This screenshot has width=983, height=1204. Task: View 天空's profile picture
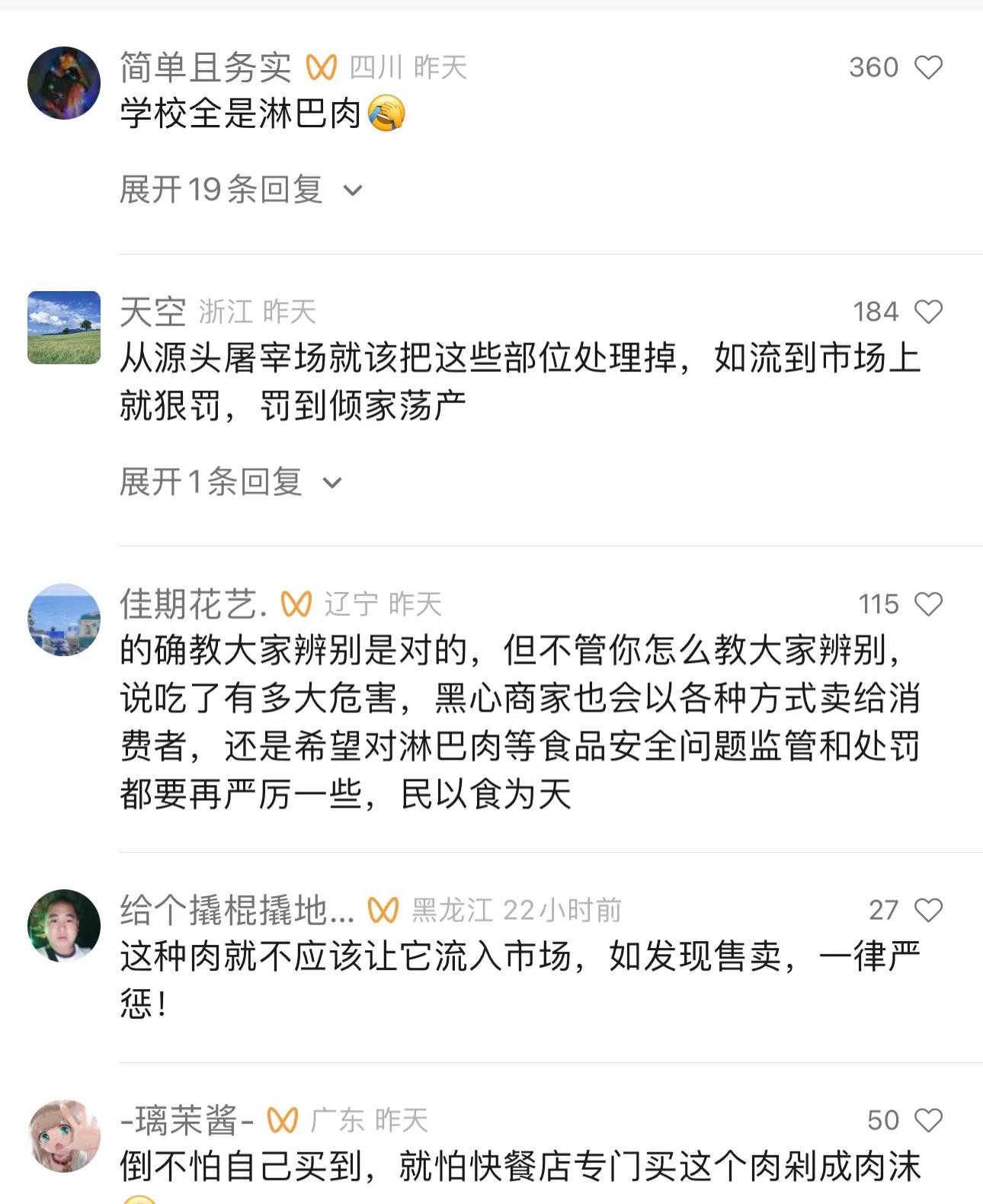coord(64,328)
